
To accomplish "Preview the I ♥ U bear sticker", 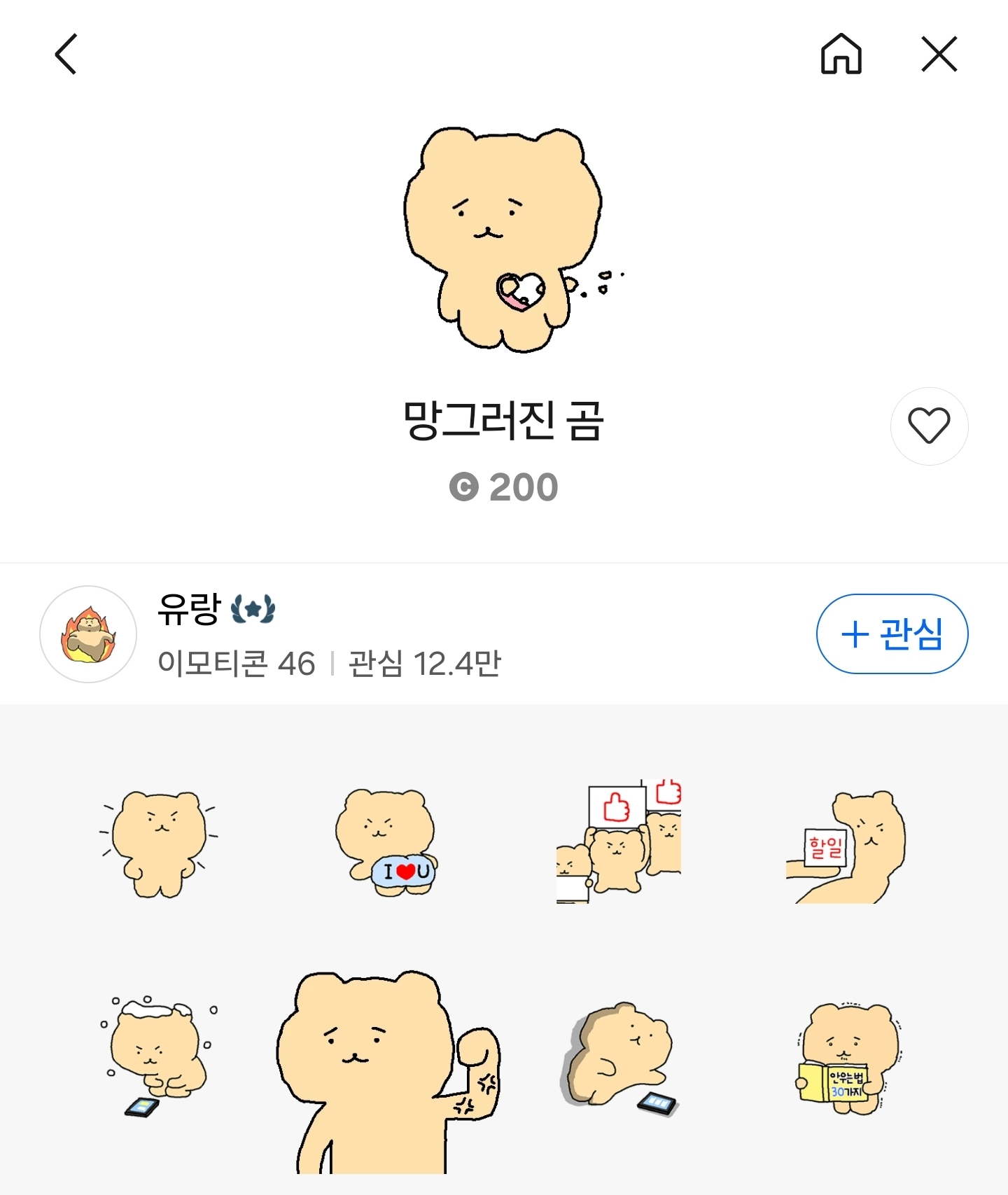I will (388, 843).
